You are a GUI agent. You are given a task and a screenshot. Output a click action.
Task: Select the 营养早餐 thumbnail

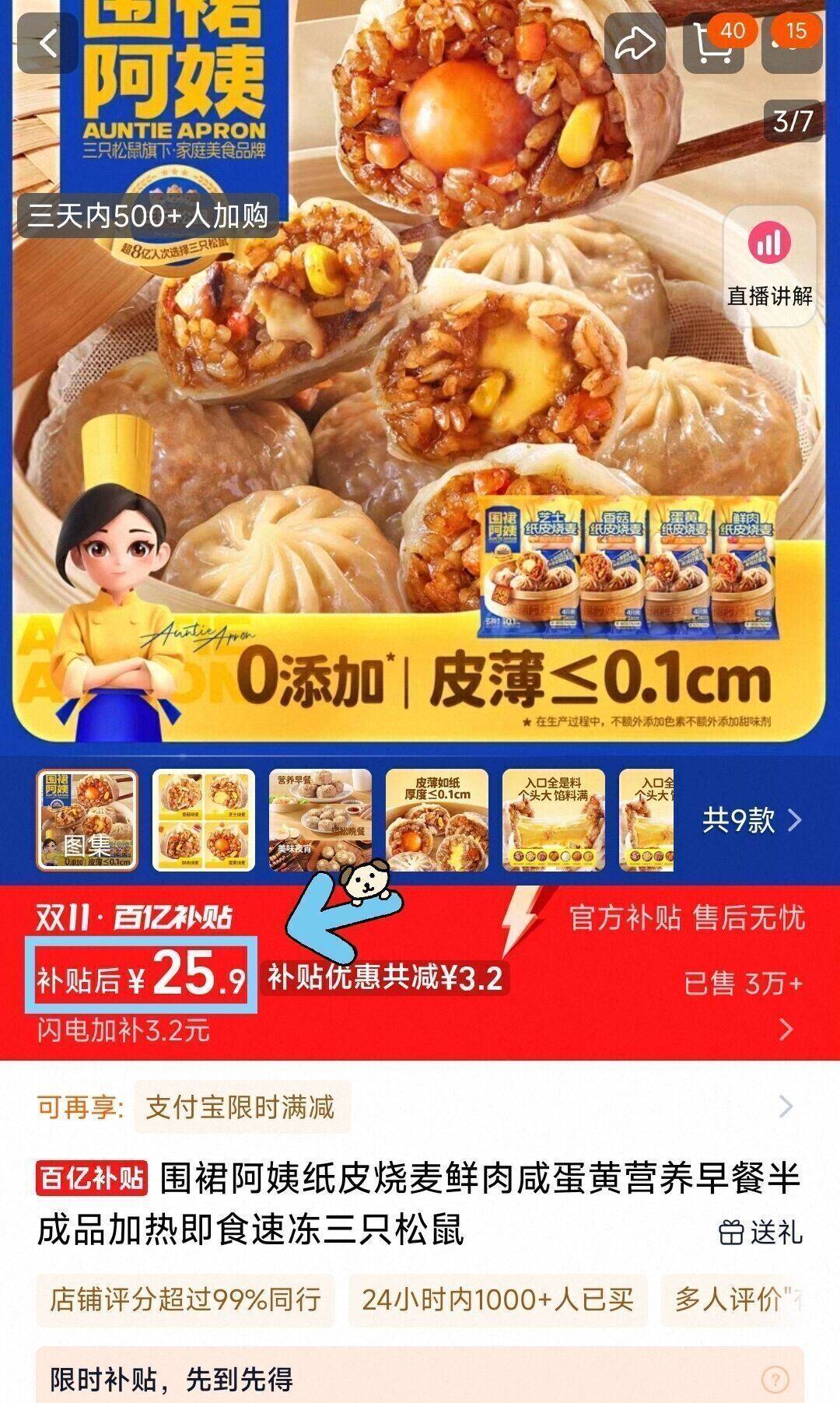(320, 819)
